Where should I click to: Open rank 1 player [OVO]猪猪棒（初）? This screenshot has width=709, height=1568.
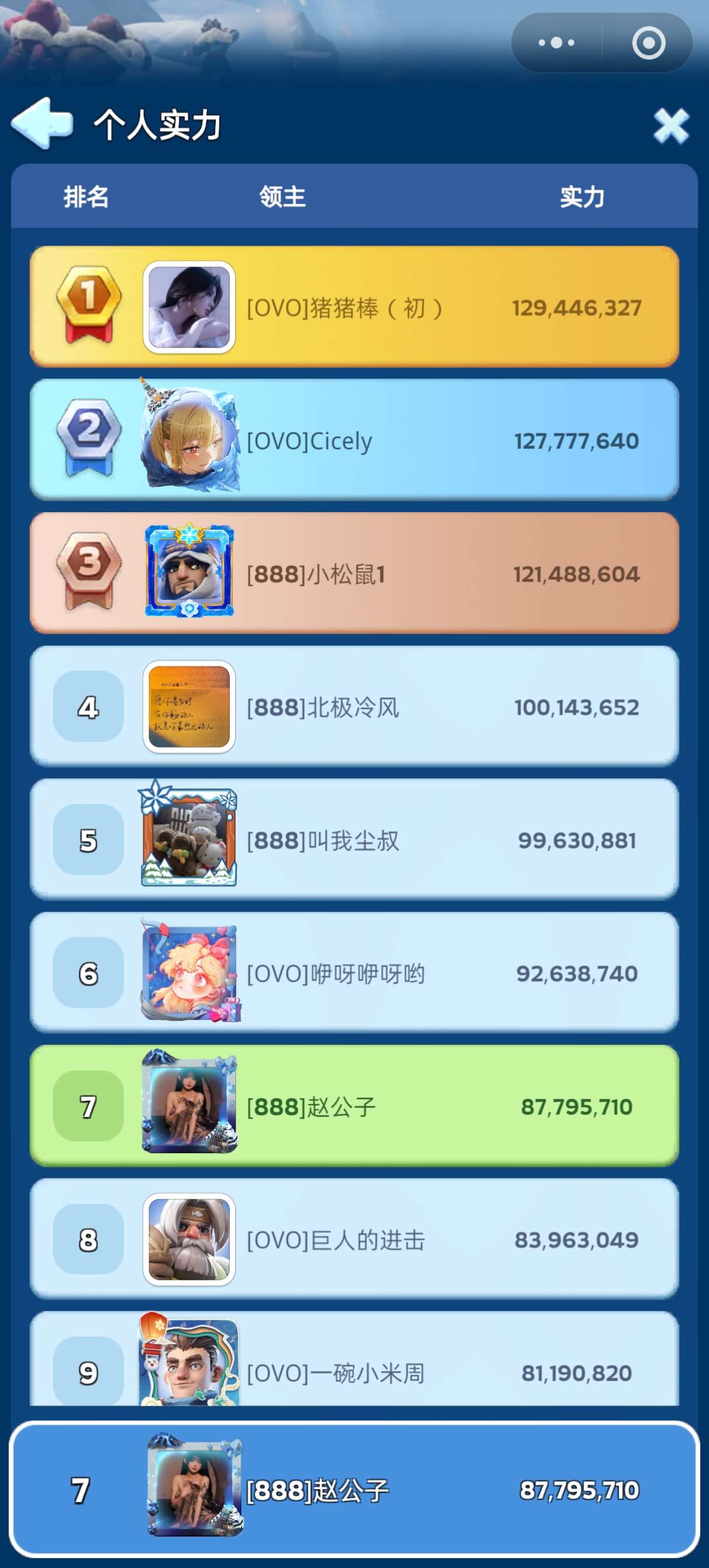coord(354,307)
